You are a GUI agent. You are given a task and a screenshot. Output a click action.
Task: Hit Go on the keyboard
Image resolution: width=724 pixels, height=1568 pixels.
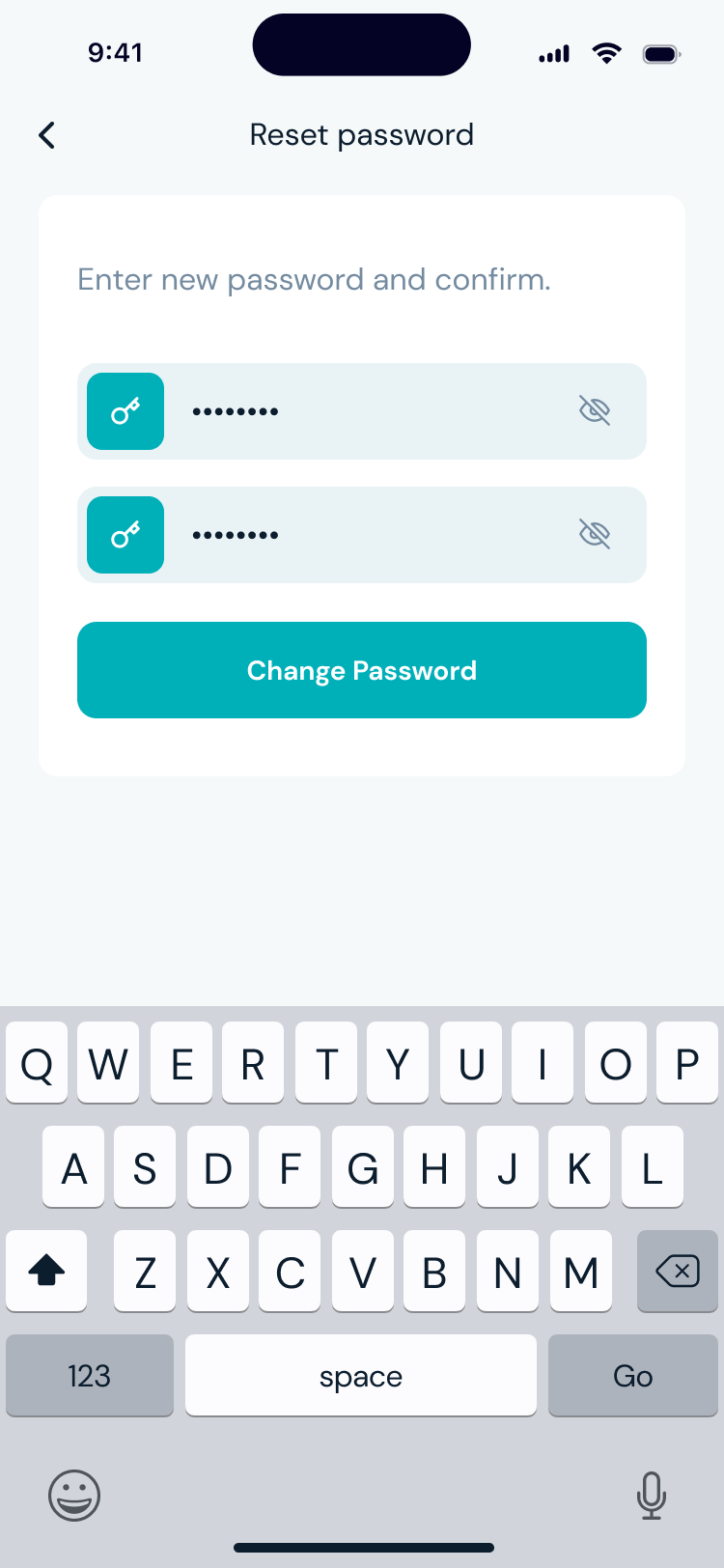(632, 1376)
